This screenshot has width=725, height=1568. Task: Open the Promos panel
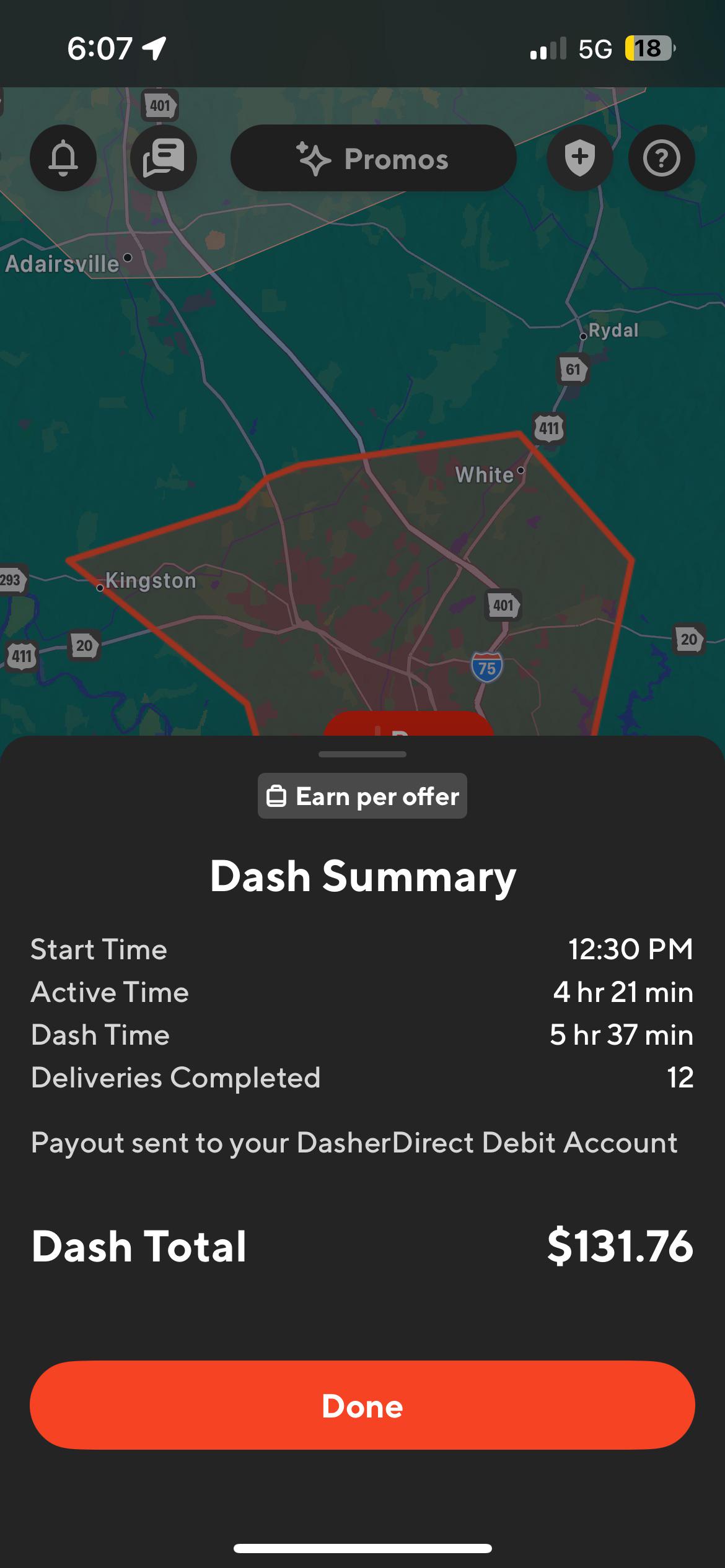coord(373,158)
